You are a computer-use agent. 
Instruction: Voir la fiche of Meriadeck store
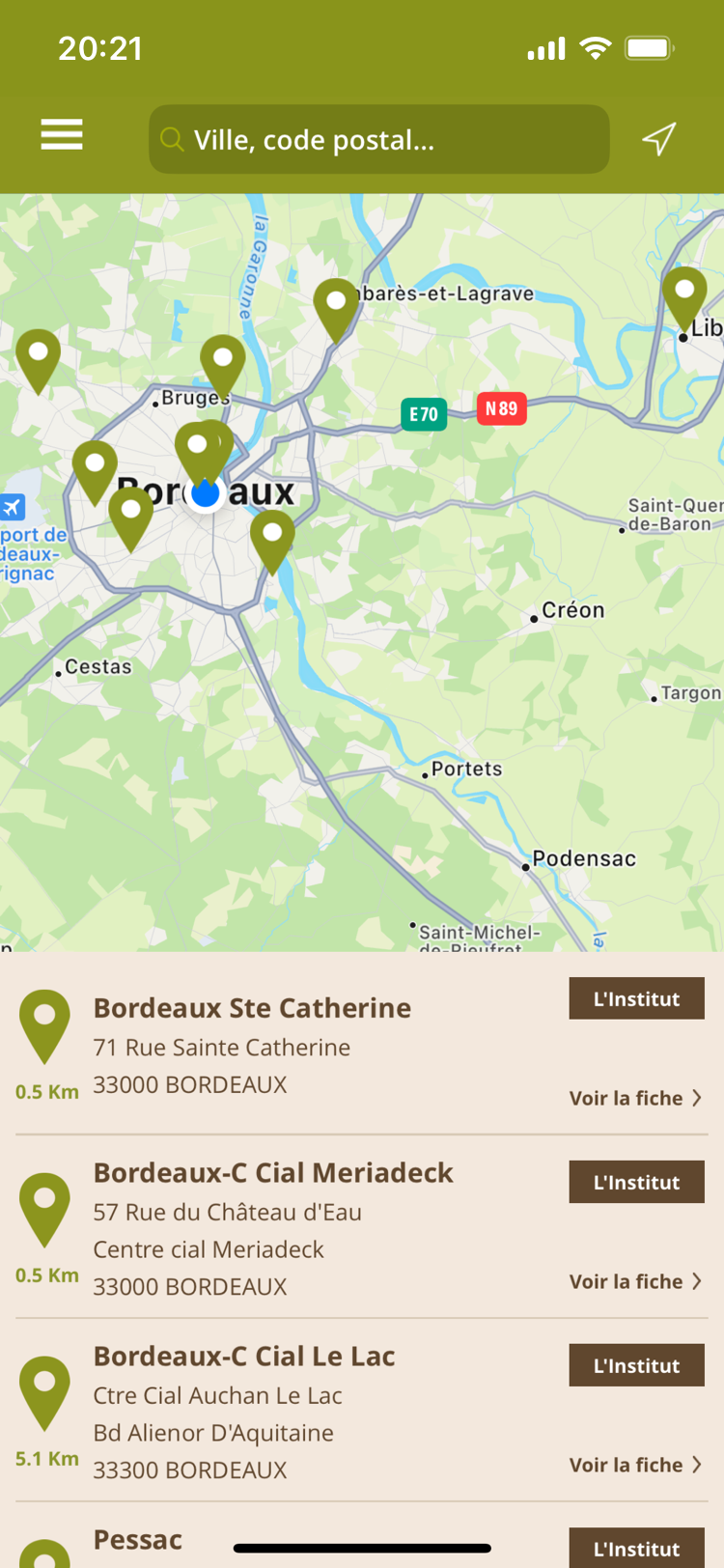(634, 1281)
